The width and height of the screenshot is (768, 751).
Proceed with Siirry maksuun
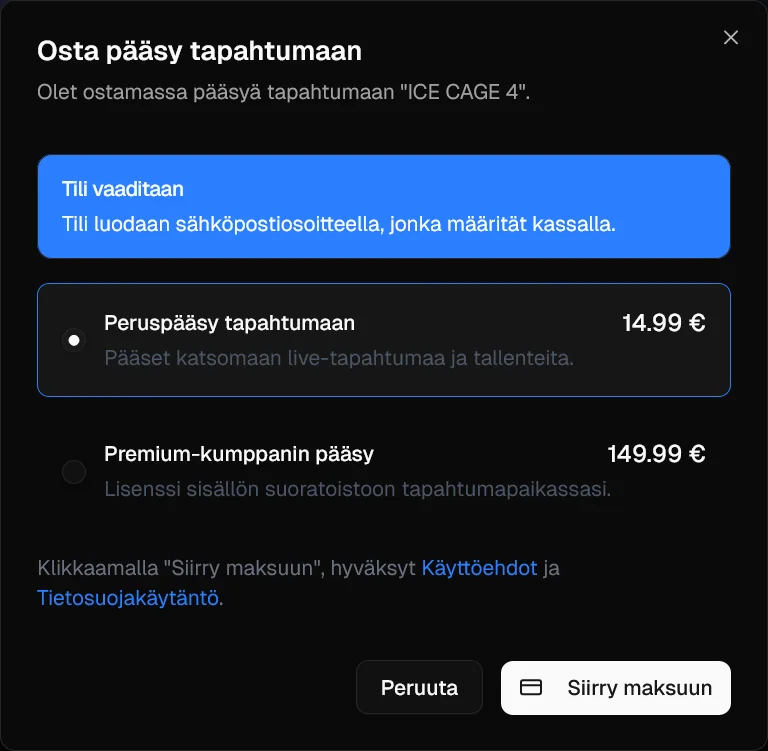(x=615, y=688)
